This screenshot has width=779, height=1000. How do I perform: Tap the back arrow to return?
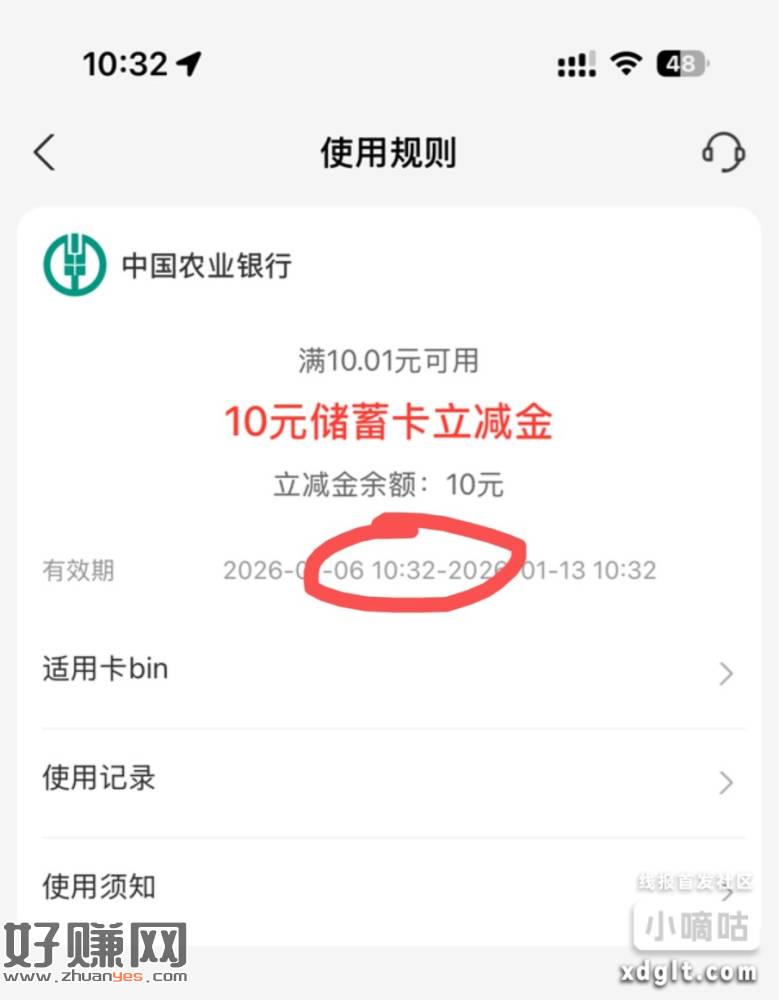click(42, 151)
